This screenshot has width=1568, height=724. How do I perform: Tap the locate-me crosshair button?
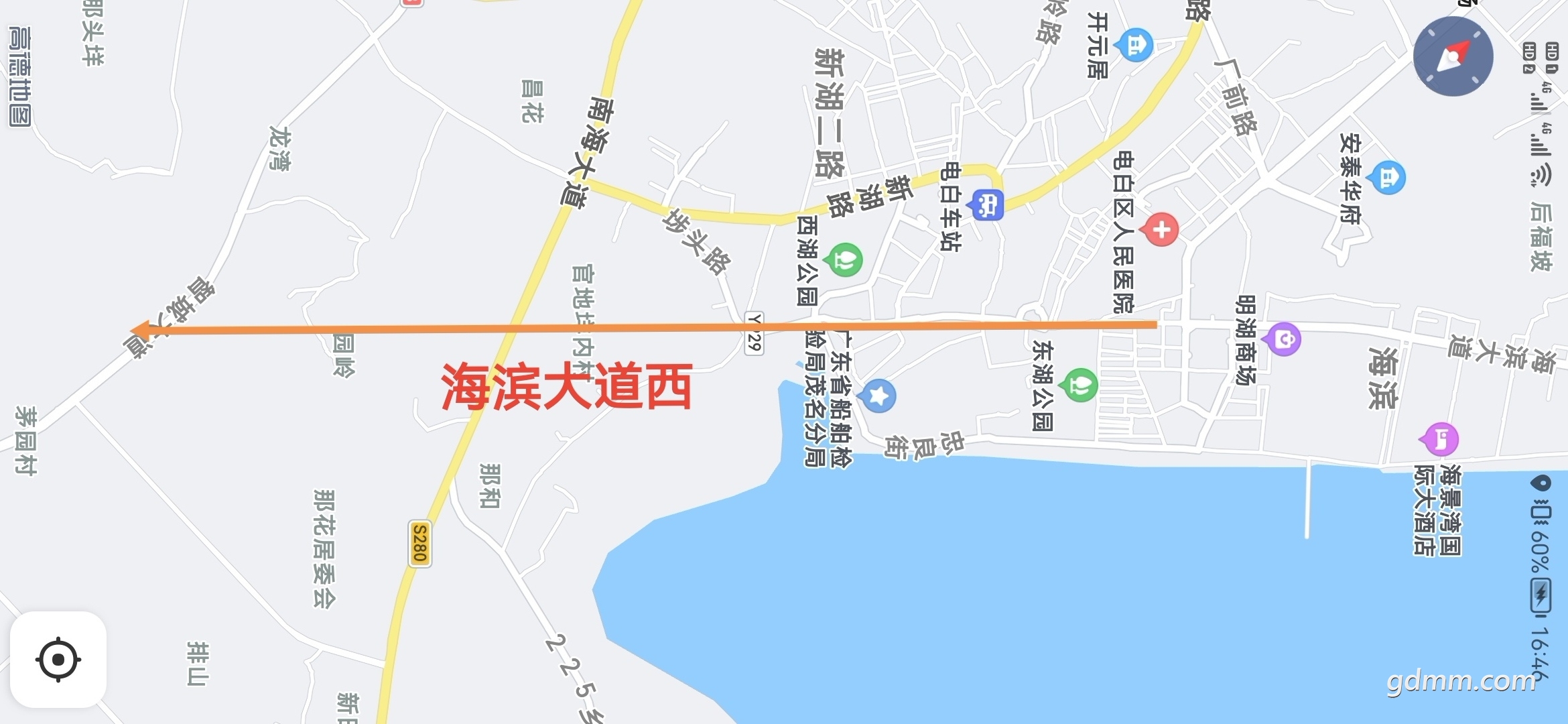point(58,660)
